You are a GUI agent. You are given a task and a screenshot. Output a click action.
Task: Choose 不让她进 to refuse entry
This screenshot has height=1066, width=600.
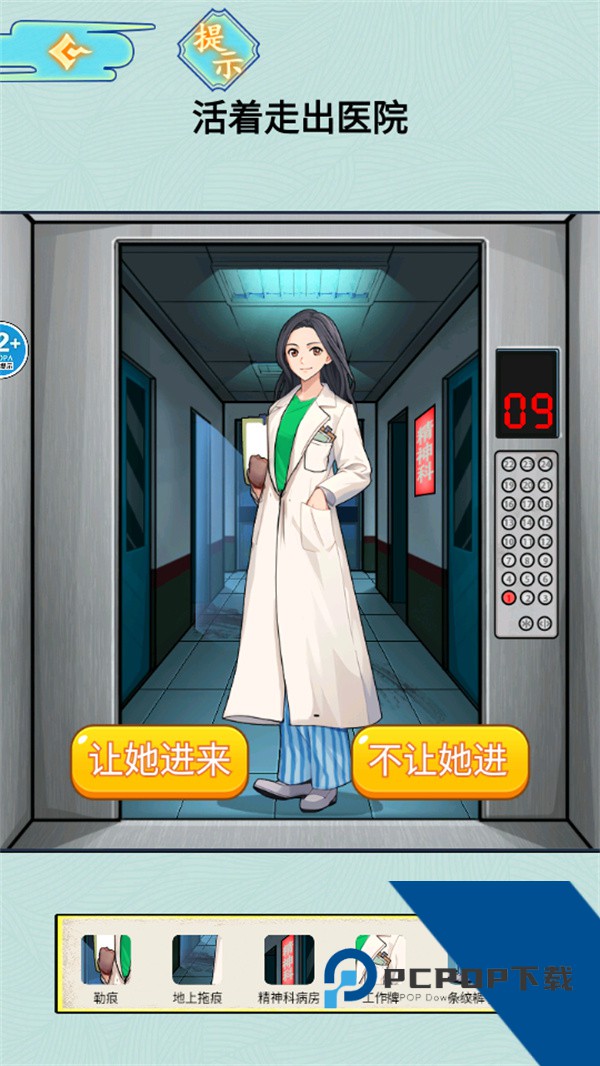[x=439, y=761]
